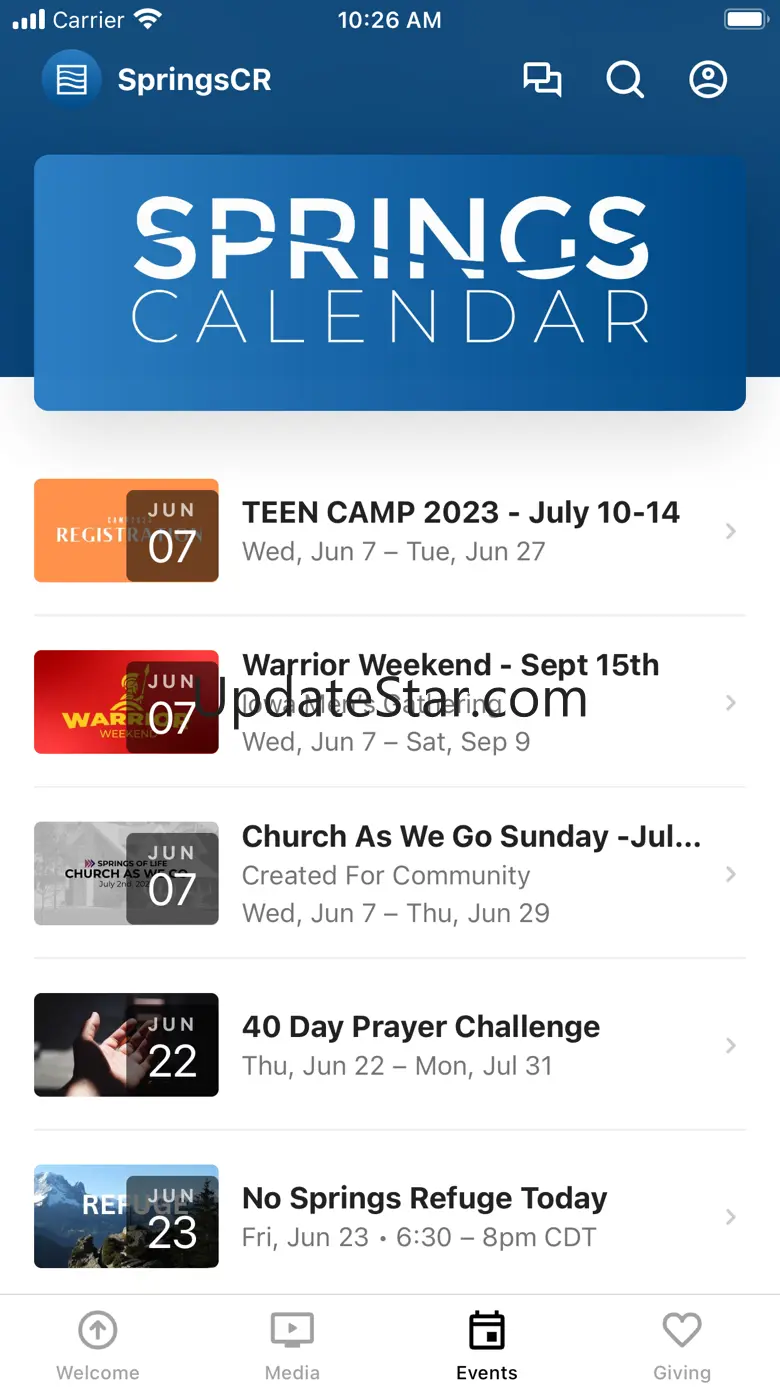Screen dimensions: 780x1387
Task: Open the messages chat icon
Action: [542, 79]
